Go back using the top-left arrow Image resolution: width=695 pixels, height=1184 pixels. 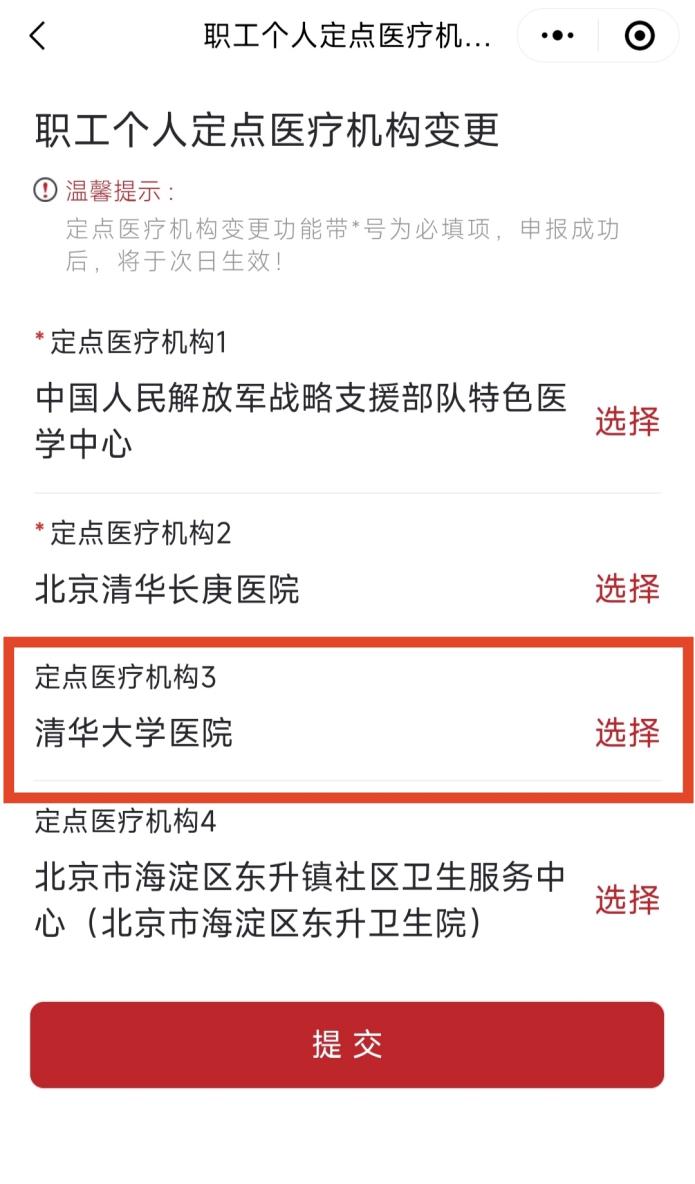pyautogui.click(x=38, y=35)
